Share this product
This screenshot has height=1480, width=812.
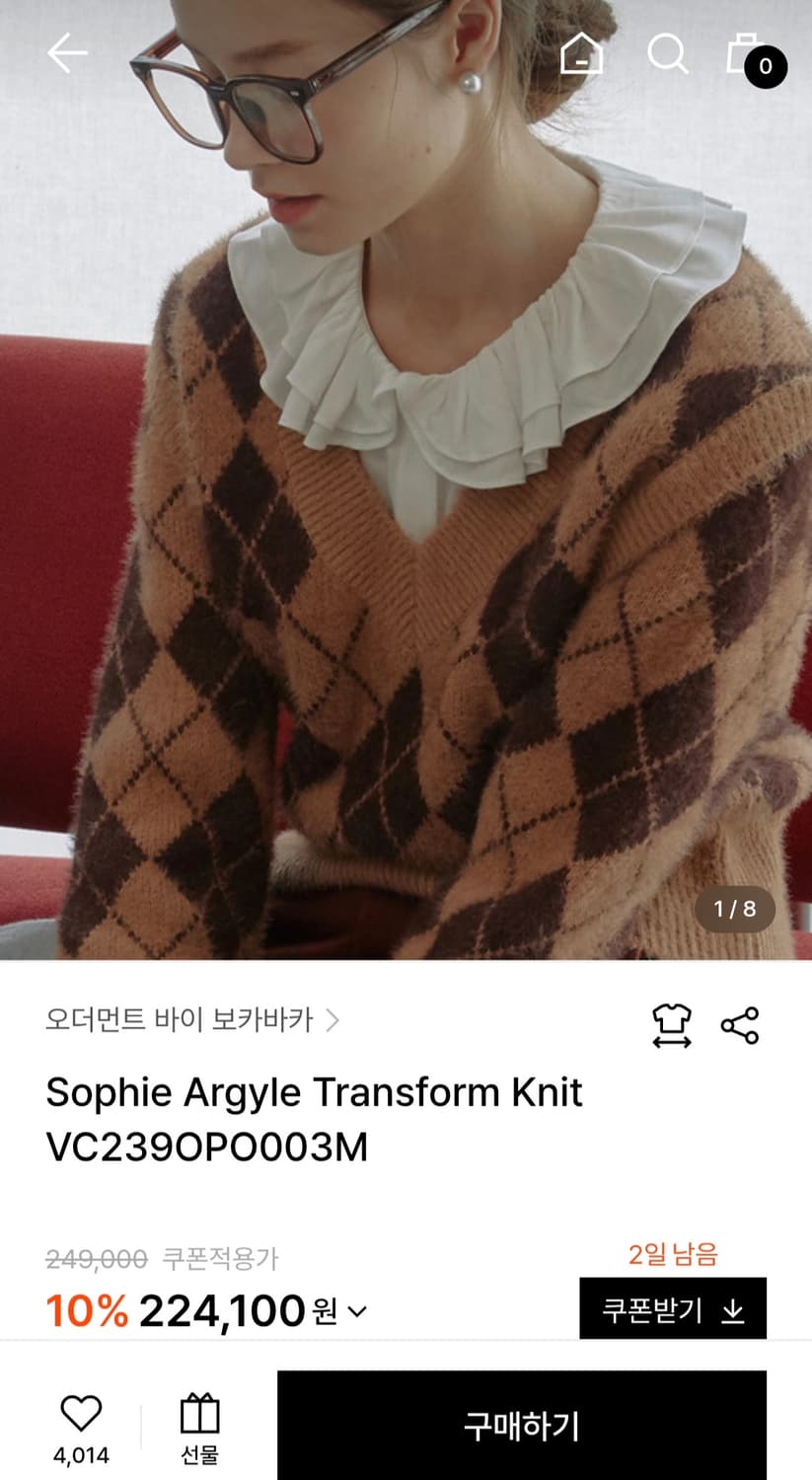[x=739, y=1024]
